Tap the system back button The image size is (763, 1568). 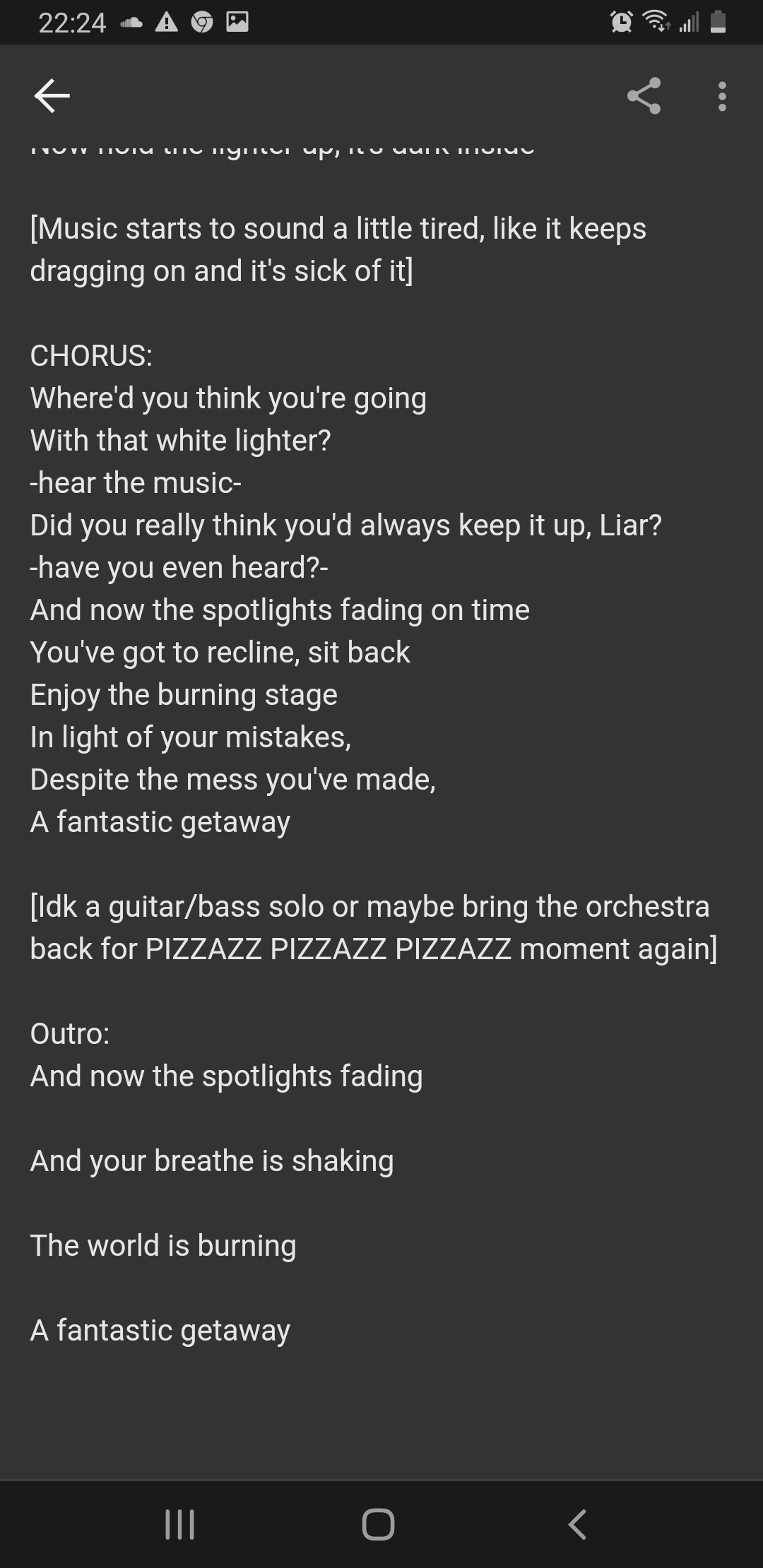pyautogui.click(x=577, y=1524)
